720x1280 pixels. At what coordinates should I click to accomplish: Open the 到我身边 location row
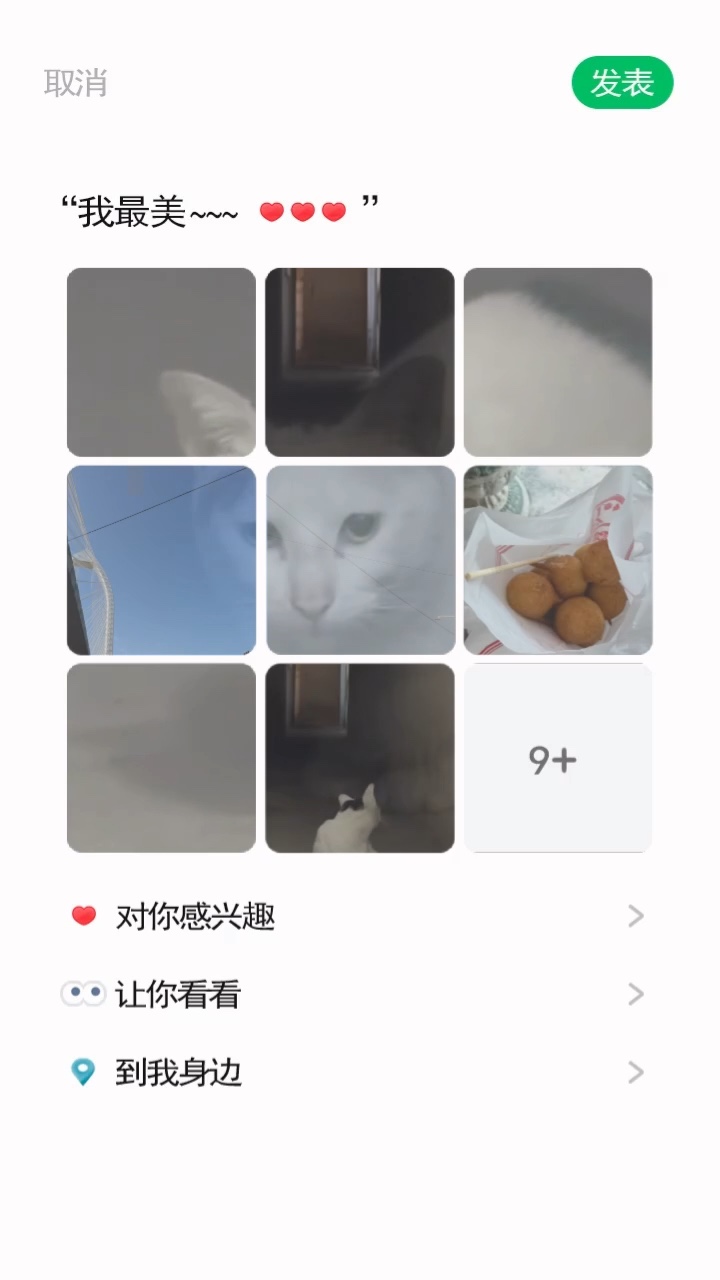pos(356,1073)
